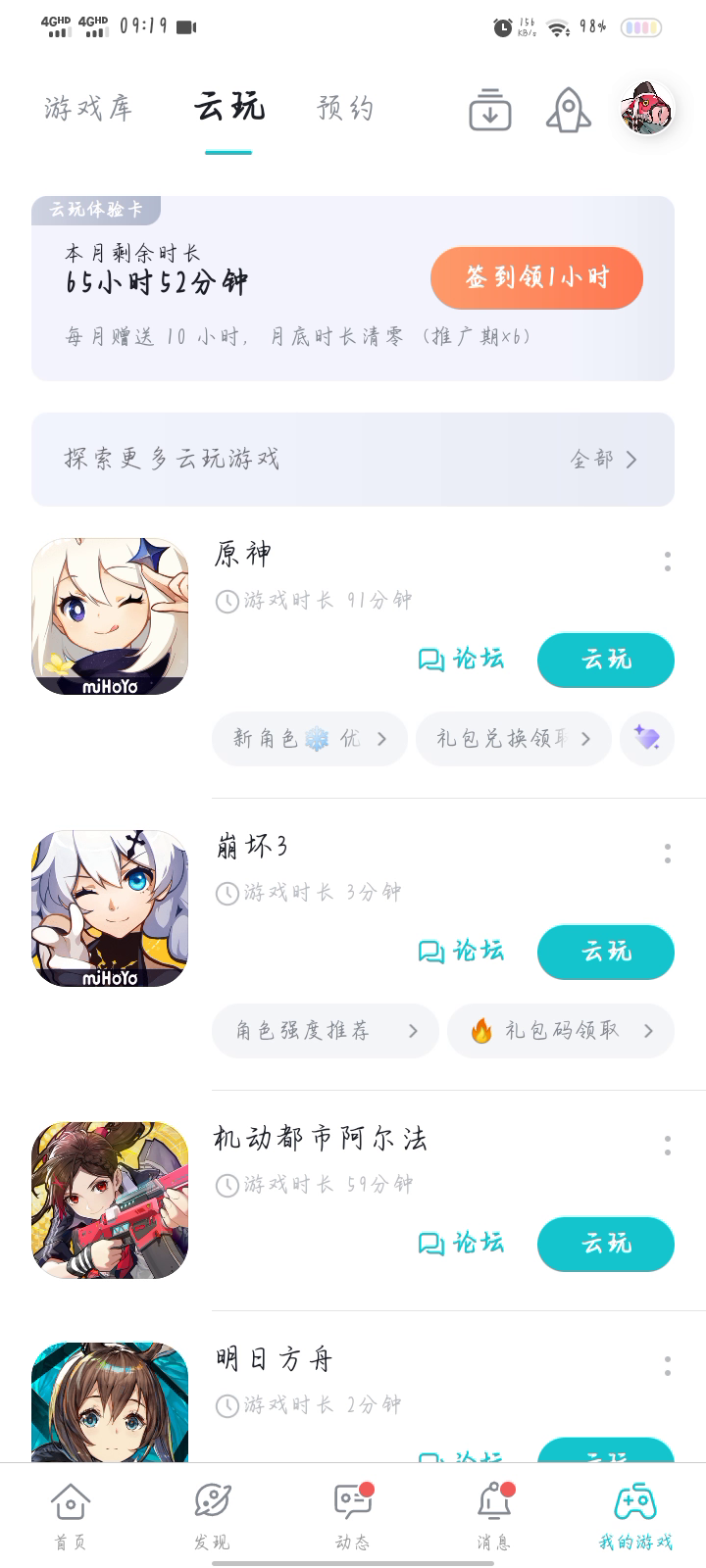The image size is (706, 1568).
Task: Start 云玩 for 原神
Action: coord(605,660)
